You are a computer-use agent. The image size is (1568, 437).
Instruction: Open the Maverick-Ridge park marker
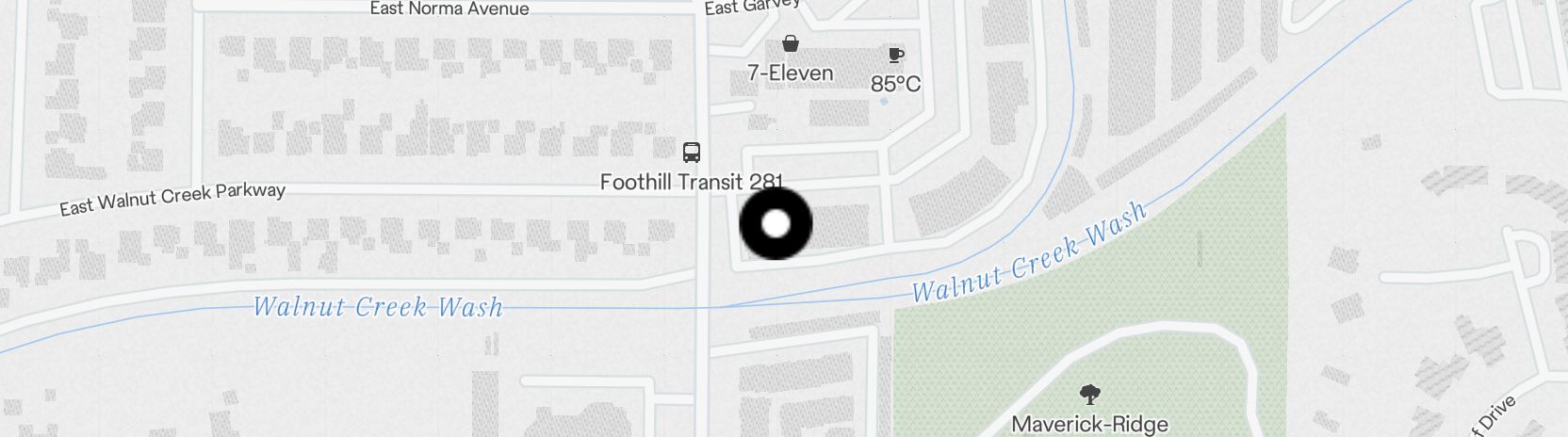click(x=1090, y=395)
